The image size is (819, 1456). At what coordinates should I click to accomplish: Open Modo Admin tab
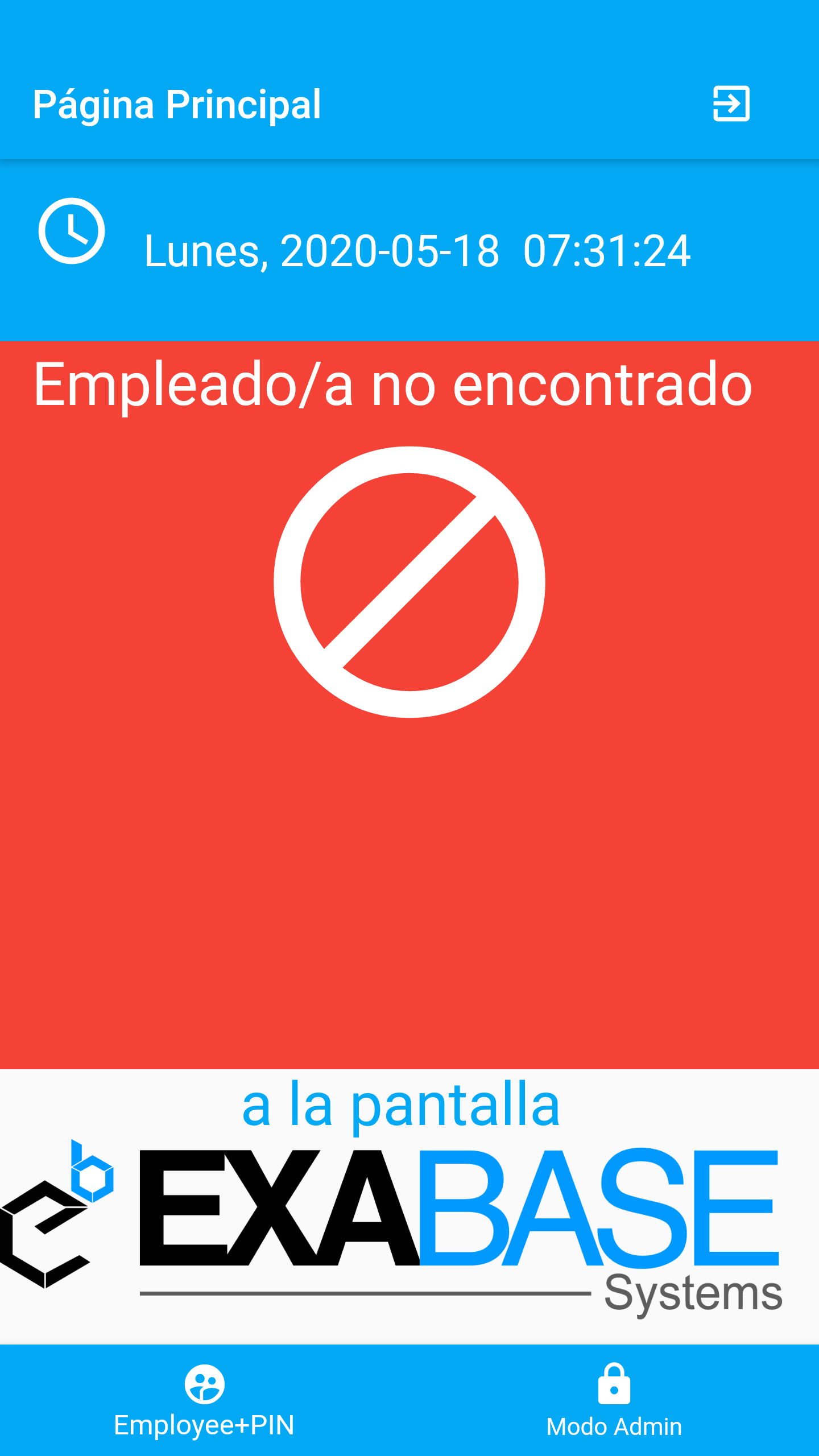[614, 1400]
